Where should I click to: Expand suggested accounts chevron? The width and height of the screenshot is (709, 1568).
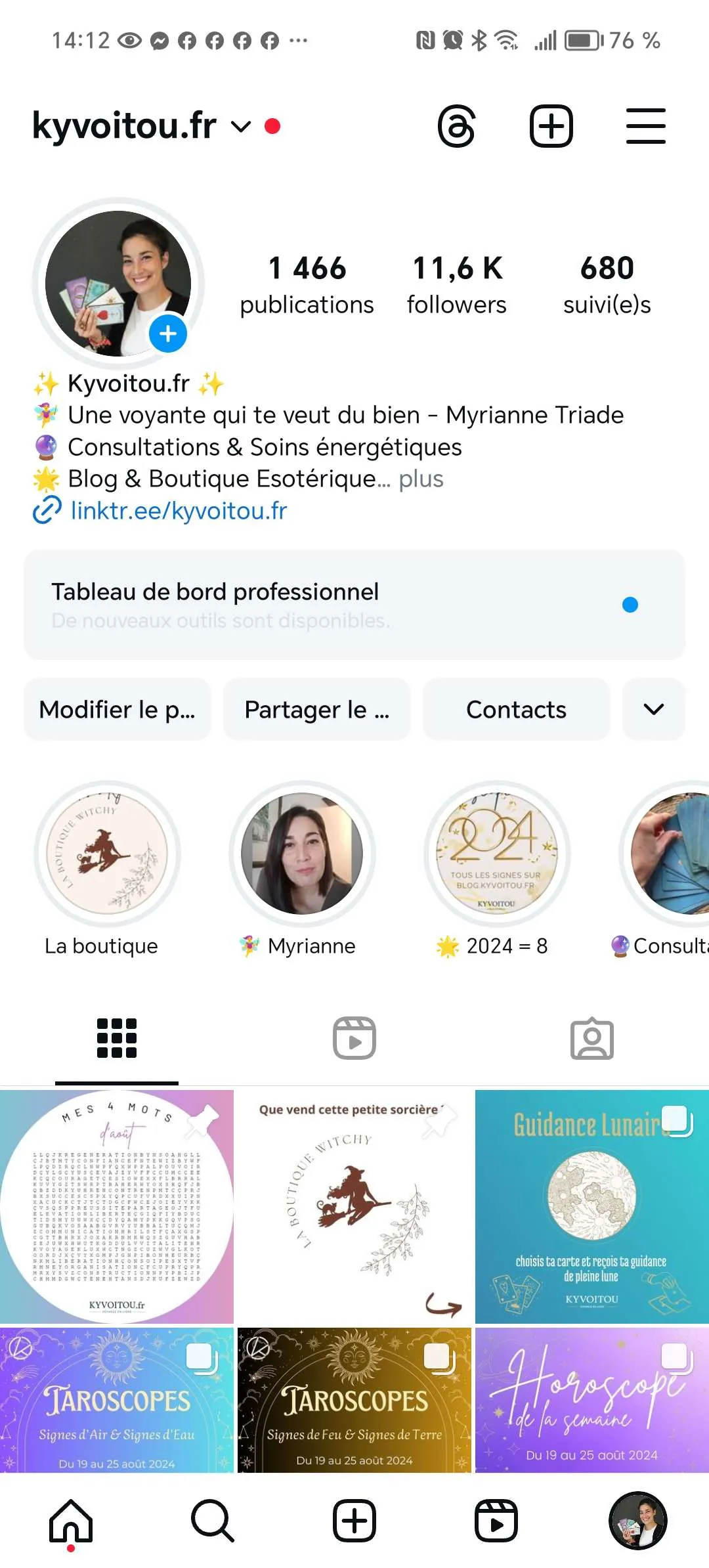(x=654, y=709)
